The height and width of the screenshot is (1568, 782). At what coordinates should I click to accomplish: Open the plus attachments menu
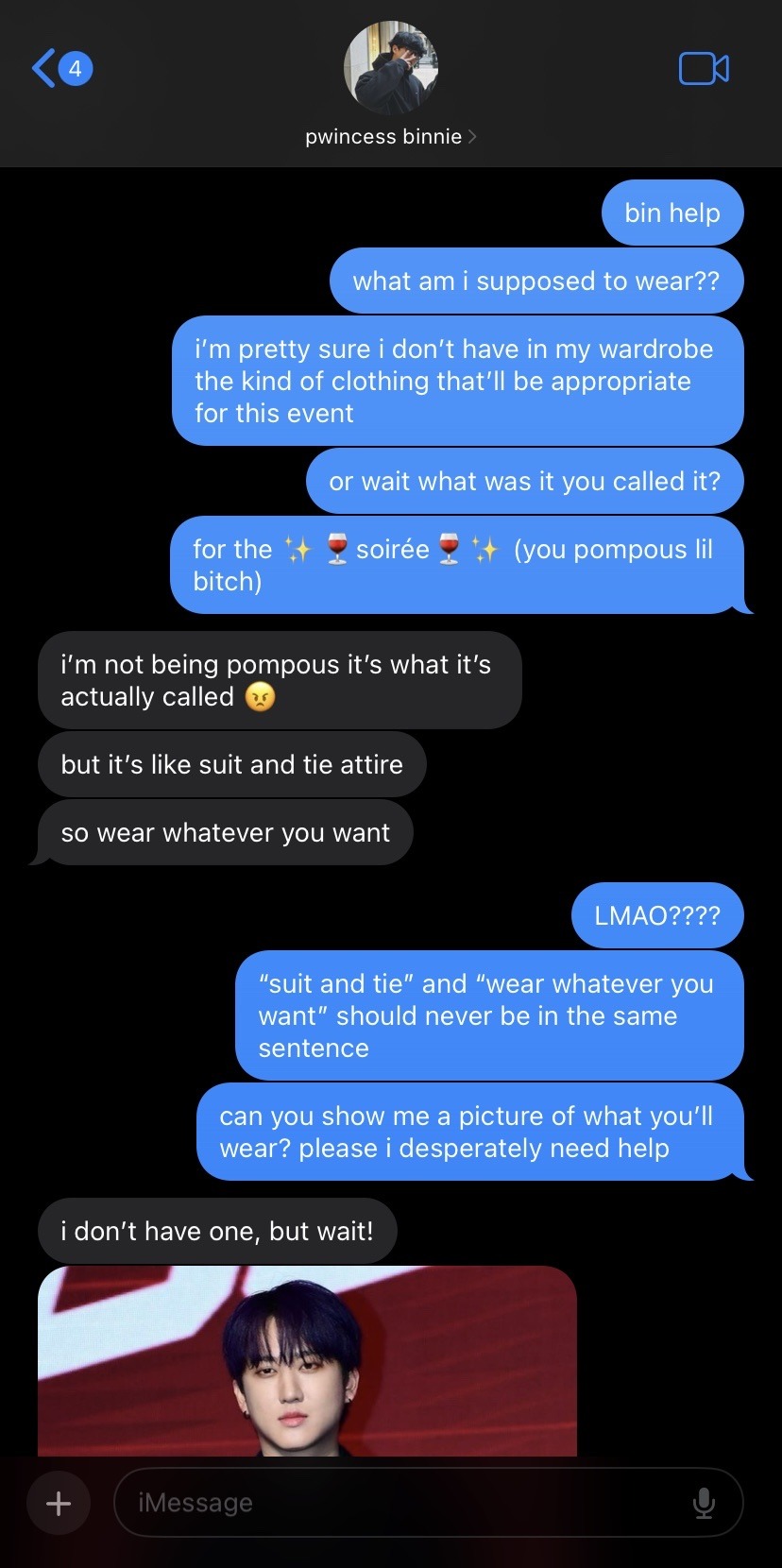pos(59,1503)
